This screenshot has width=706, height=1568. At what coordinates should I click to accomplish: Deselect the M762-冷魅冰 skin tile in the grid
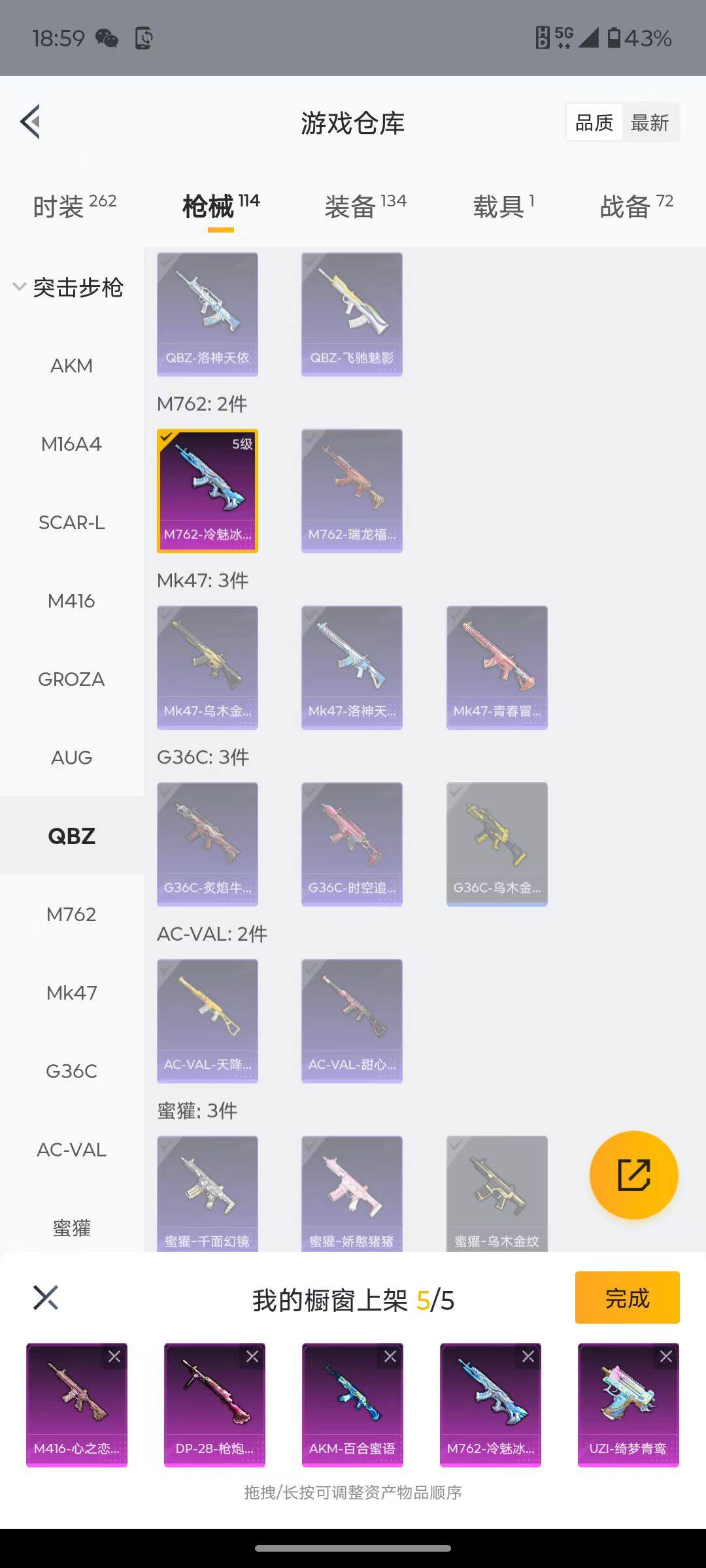(x=207, y=491)
